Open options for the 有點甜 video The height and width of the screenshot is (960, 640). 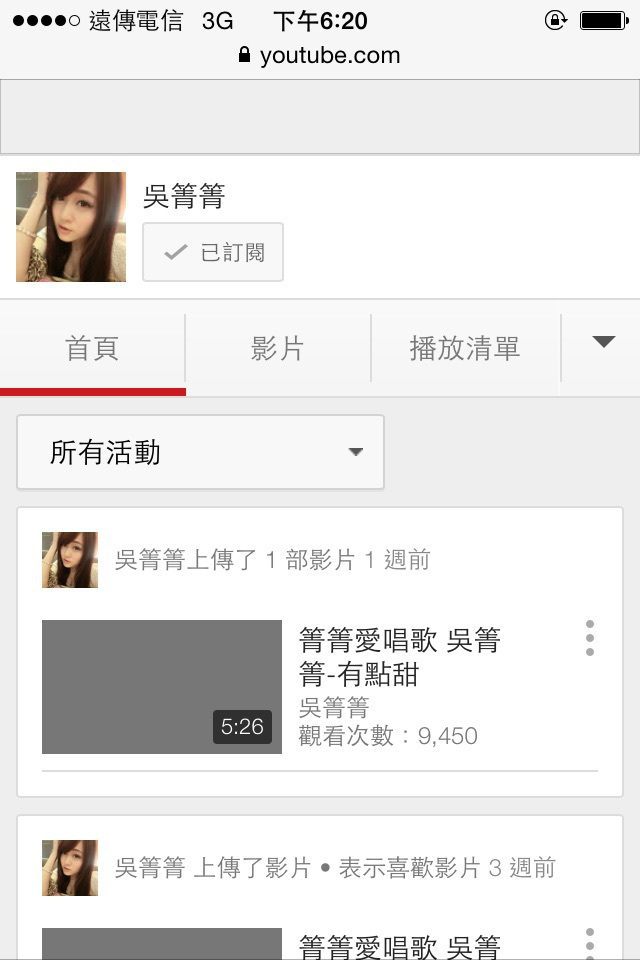[x=590, y=638]
